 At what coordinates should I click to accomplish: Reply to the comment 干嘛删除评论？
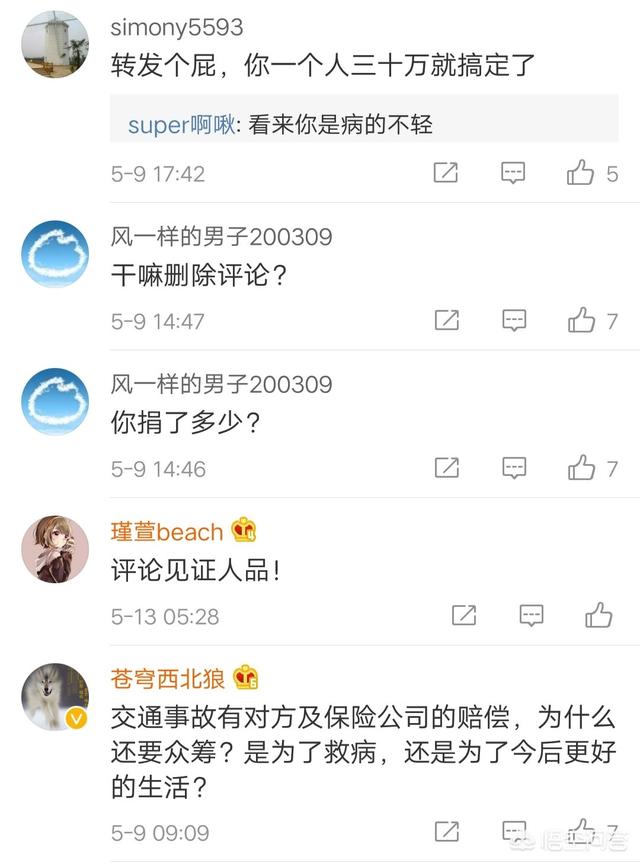[x=513, y=320]
